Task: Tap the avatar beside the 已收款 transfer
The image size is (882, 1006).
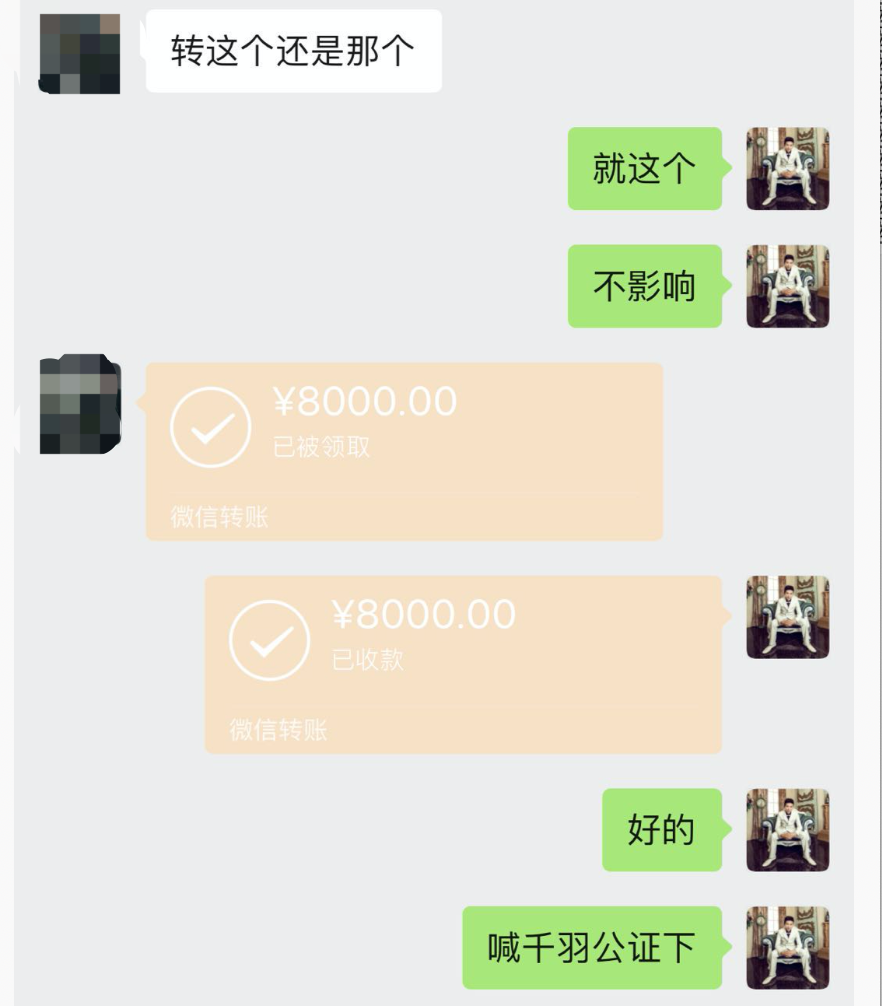Action: [788, 617]
